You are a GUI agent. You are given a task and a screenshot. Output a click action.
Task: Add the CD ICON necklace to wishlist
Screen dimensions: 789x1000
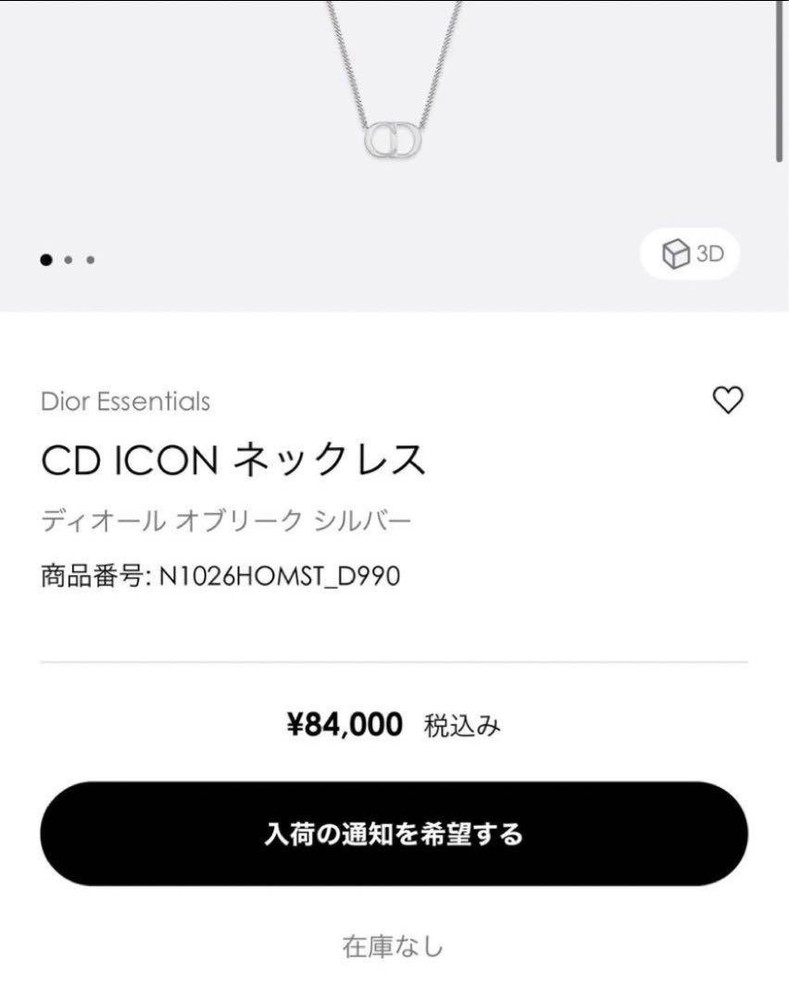click(727, 400)
